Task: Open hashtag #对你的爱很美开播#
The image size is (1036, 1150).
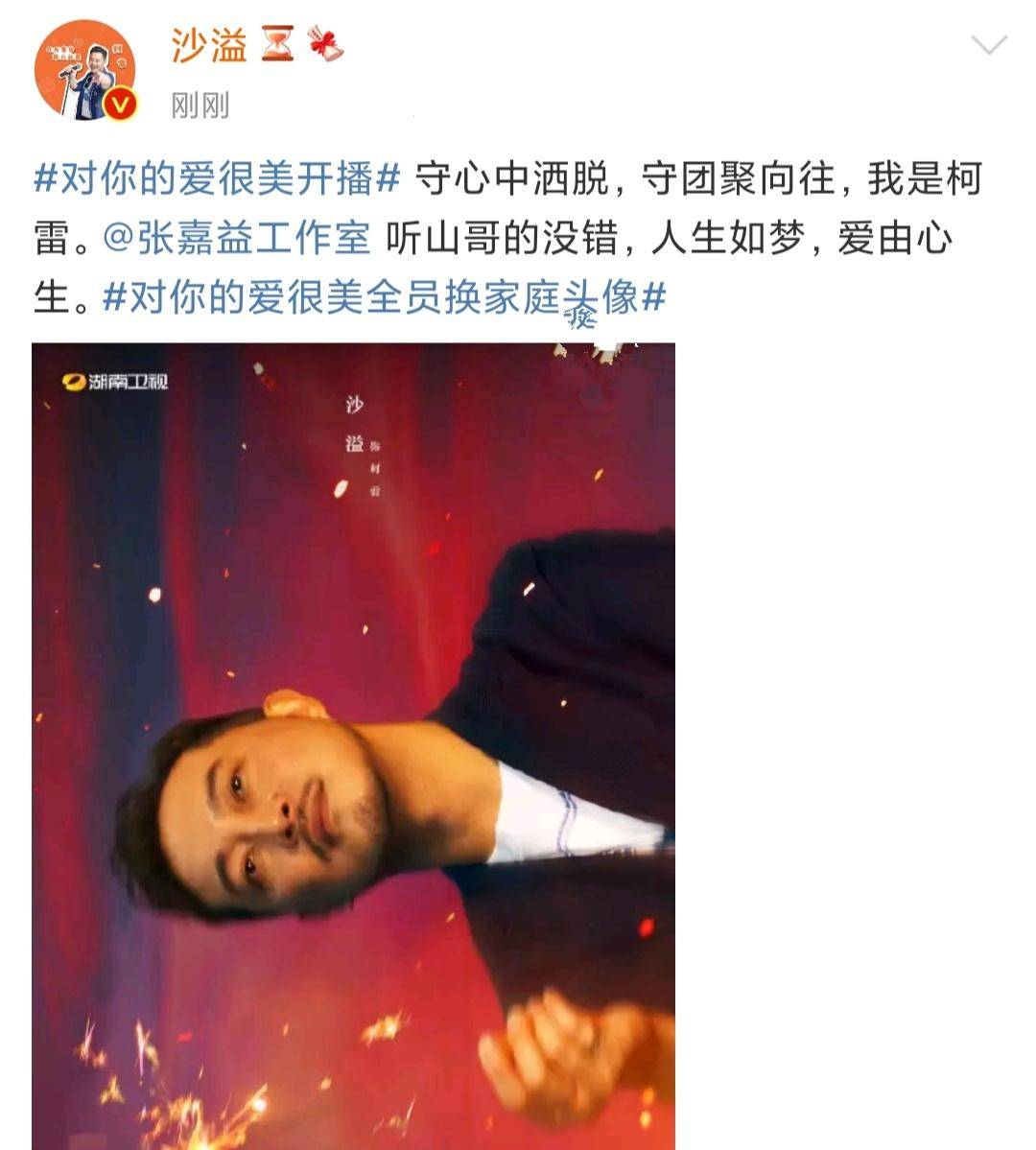Action: pos(216,179)
